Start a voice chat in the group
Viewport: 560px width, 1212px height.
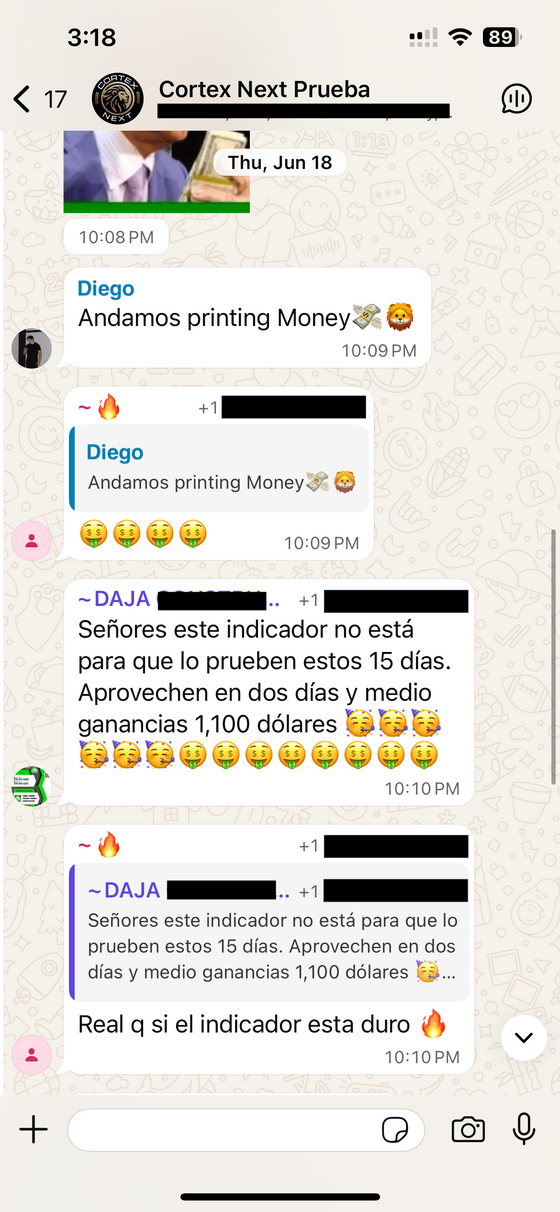pyautogui.click(x=516, y=98)
